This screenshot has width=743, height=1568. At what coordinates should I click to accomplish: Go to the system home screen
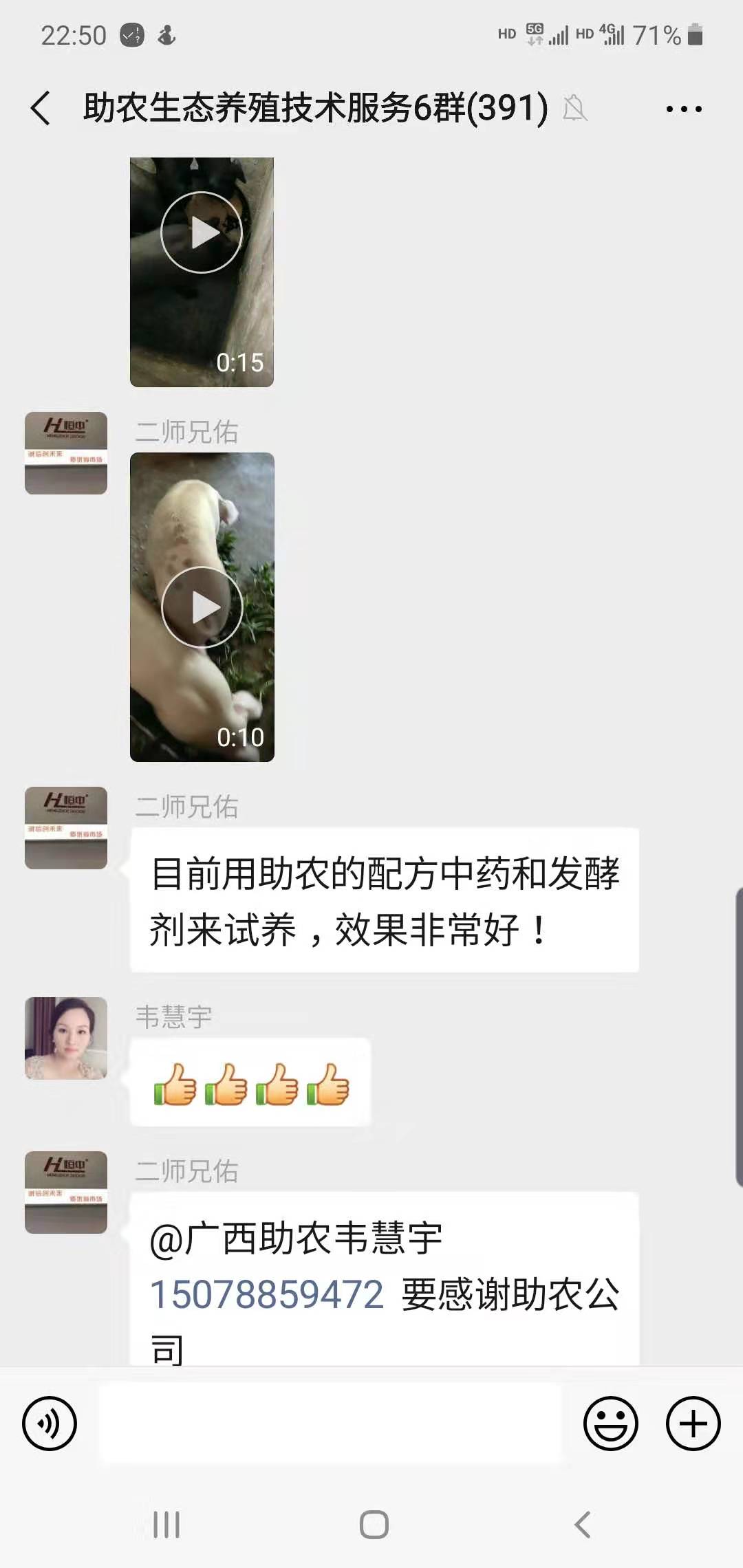(x=374, y=1525)
